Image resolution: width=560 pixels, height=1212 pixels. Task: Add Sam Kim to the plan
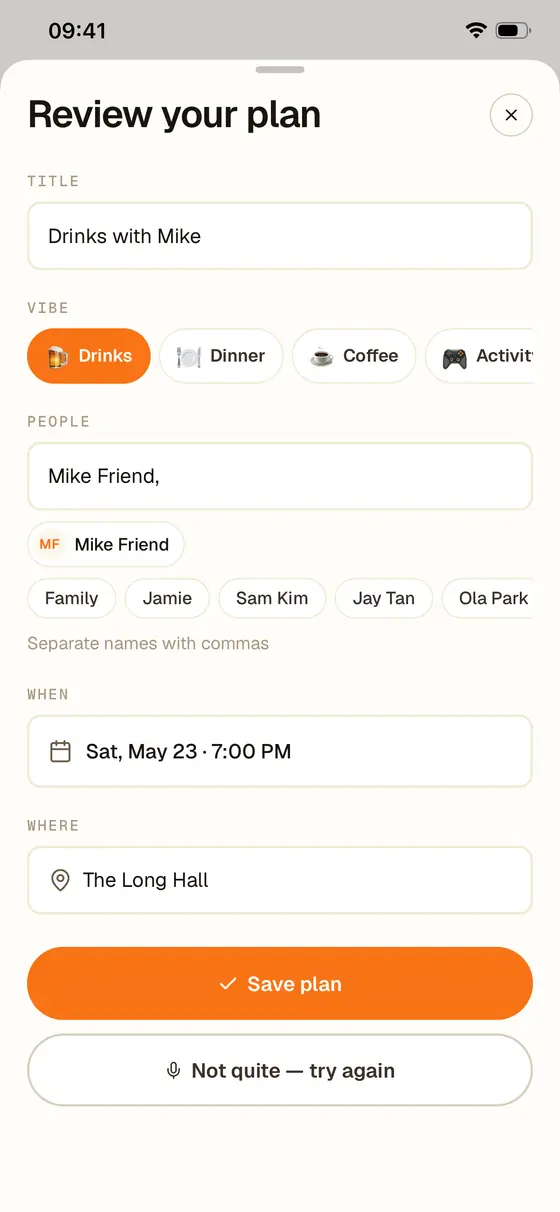pyautogui.click(x=272, y=598)
